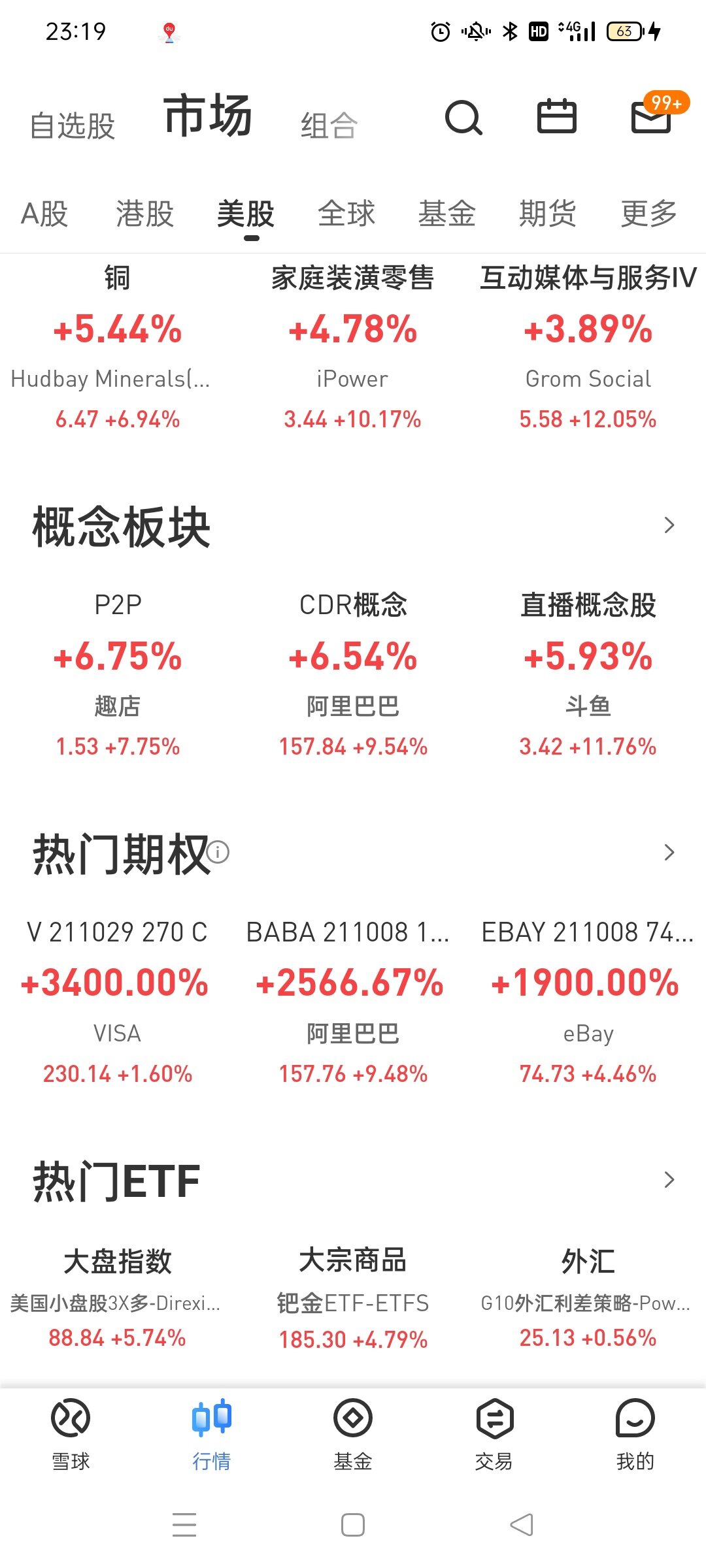Select the 基金 market tab
This screenshot has width=706, height=1568.
coord(447,214)
